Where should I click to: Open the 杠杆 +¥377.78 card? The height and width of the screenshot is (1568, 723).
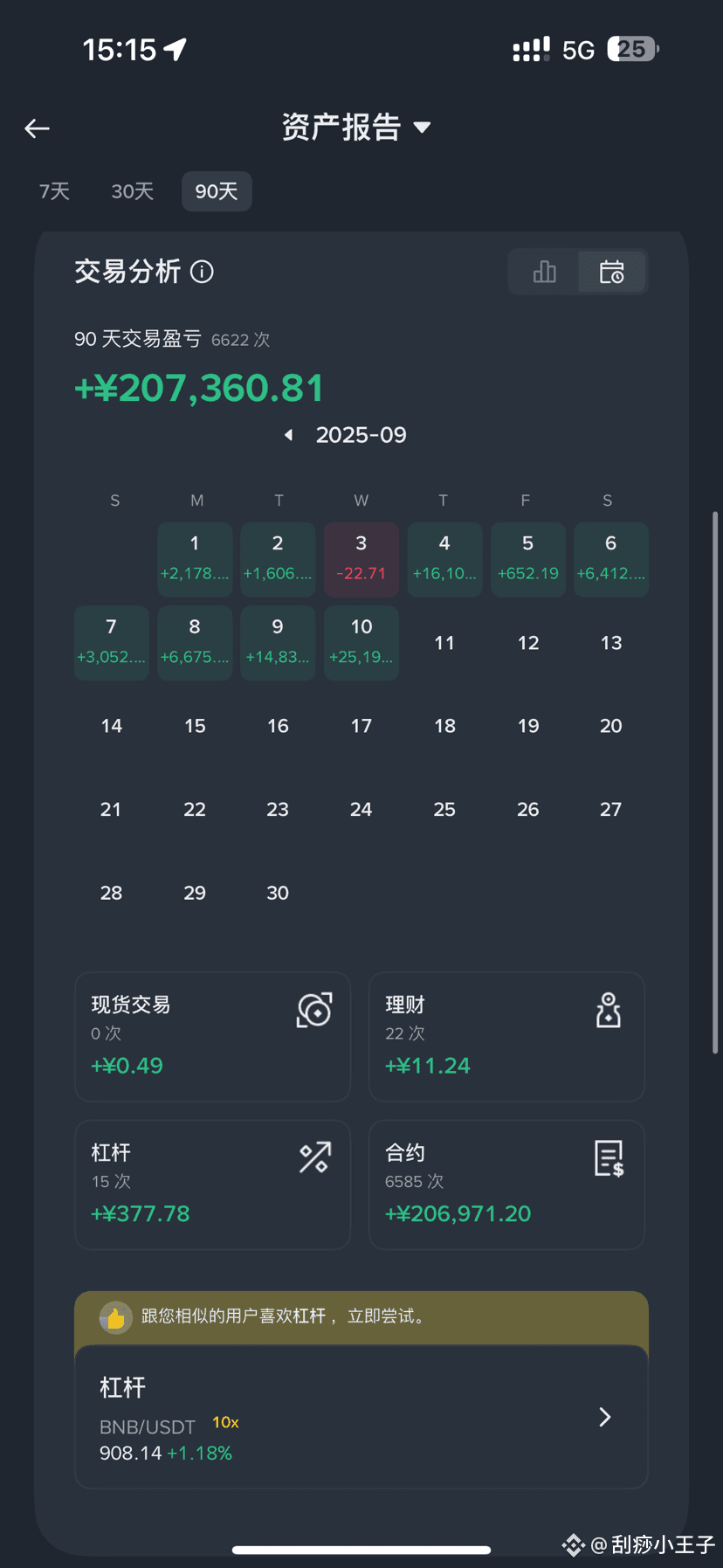(x=212, y=1185)
